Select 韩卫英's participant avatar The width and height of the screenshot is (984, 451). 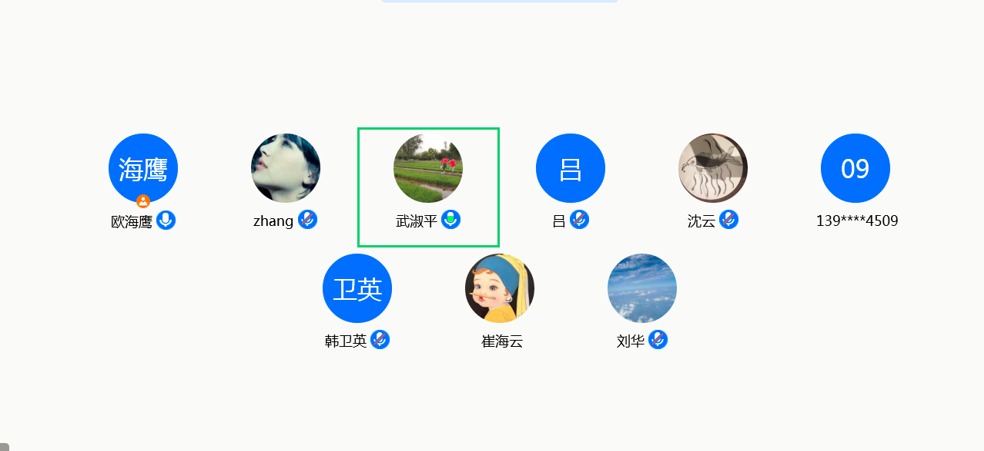click(x=357, y=288)
